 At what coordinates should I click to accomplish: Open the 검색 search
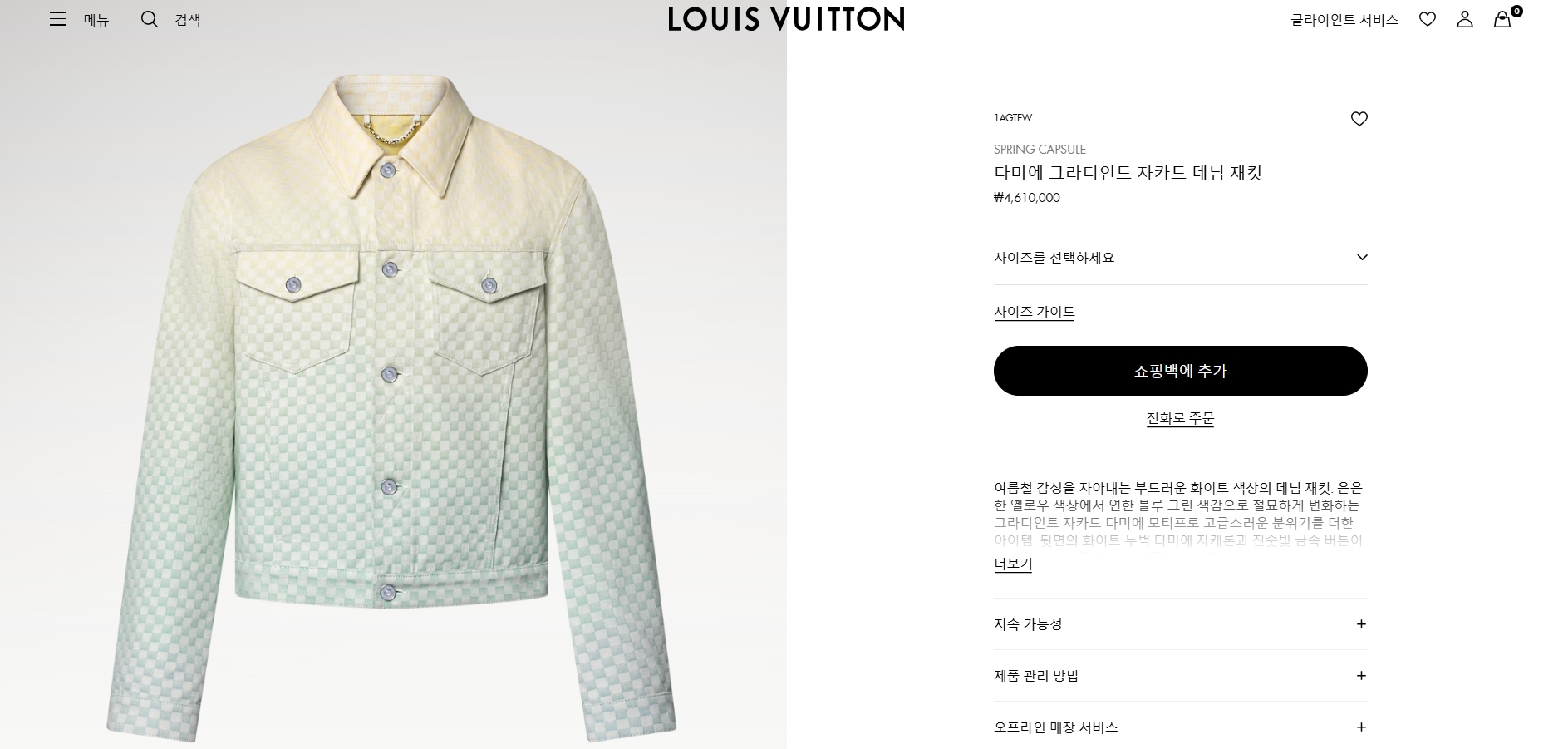click(170, 19)
